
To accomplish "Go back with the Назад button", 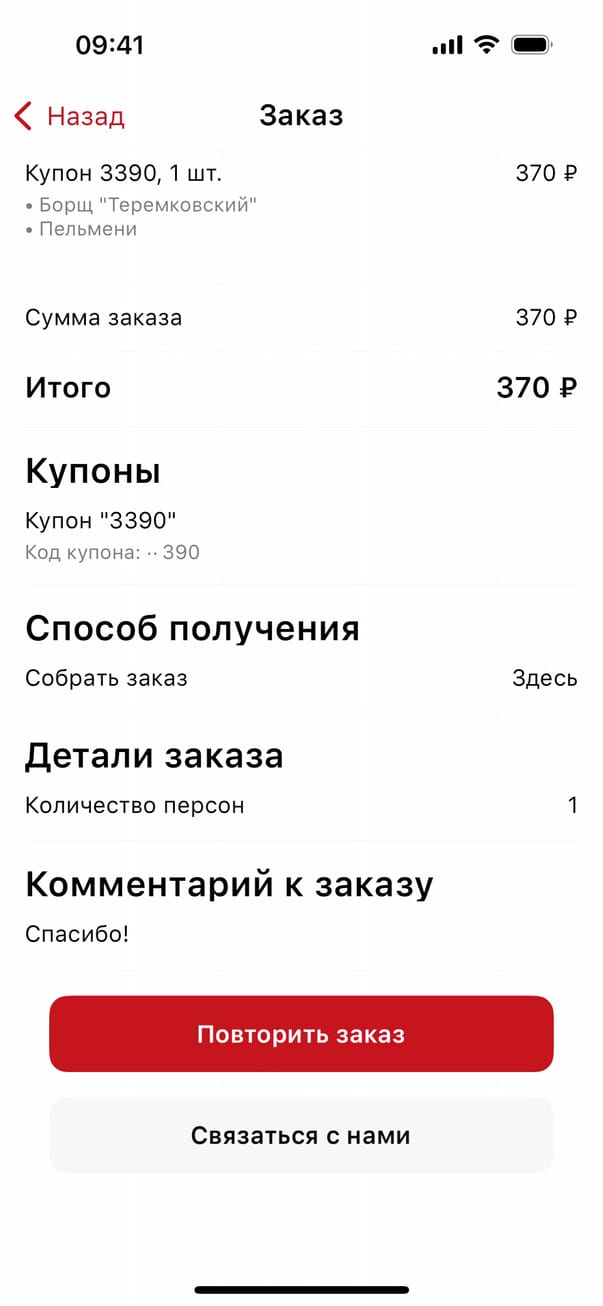I will (70, 116).
